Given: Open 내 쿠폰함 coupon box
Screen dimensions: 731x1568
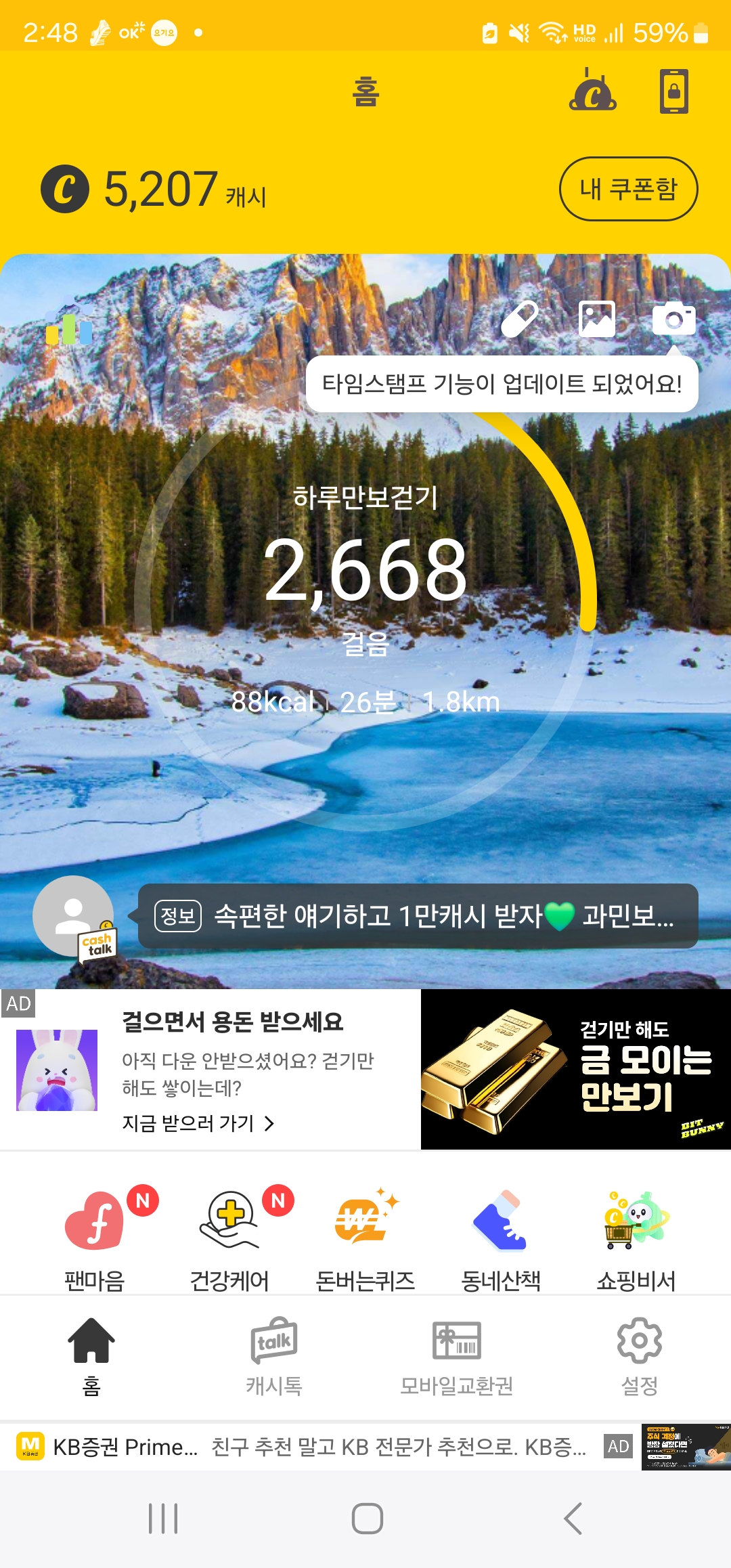Looking at the screenshot, I should pyautogui.click(x=627, y=189).
